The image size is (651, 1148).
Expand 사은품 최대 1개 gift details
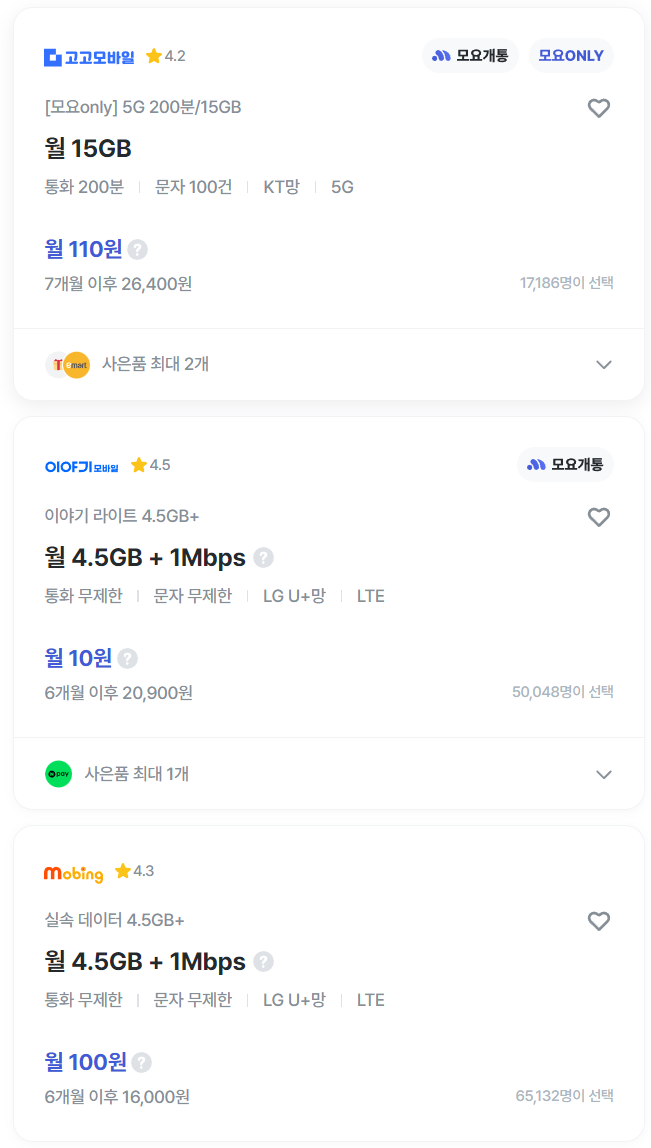click(x=329, y=774)
